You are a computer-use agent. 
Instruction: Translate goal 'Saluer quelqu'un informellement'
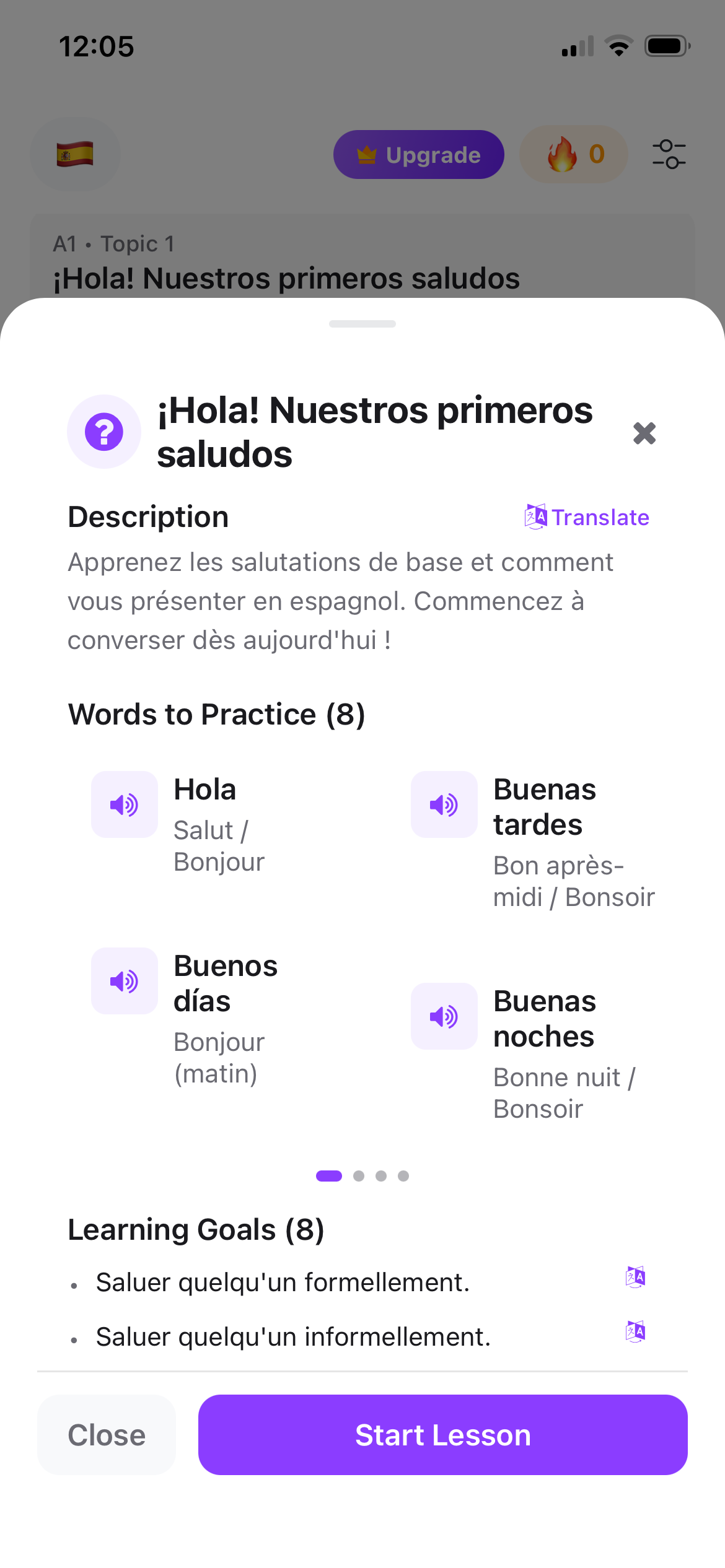pos(635,1331)
